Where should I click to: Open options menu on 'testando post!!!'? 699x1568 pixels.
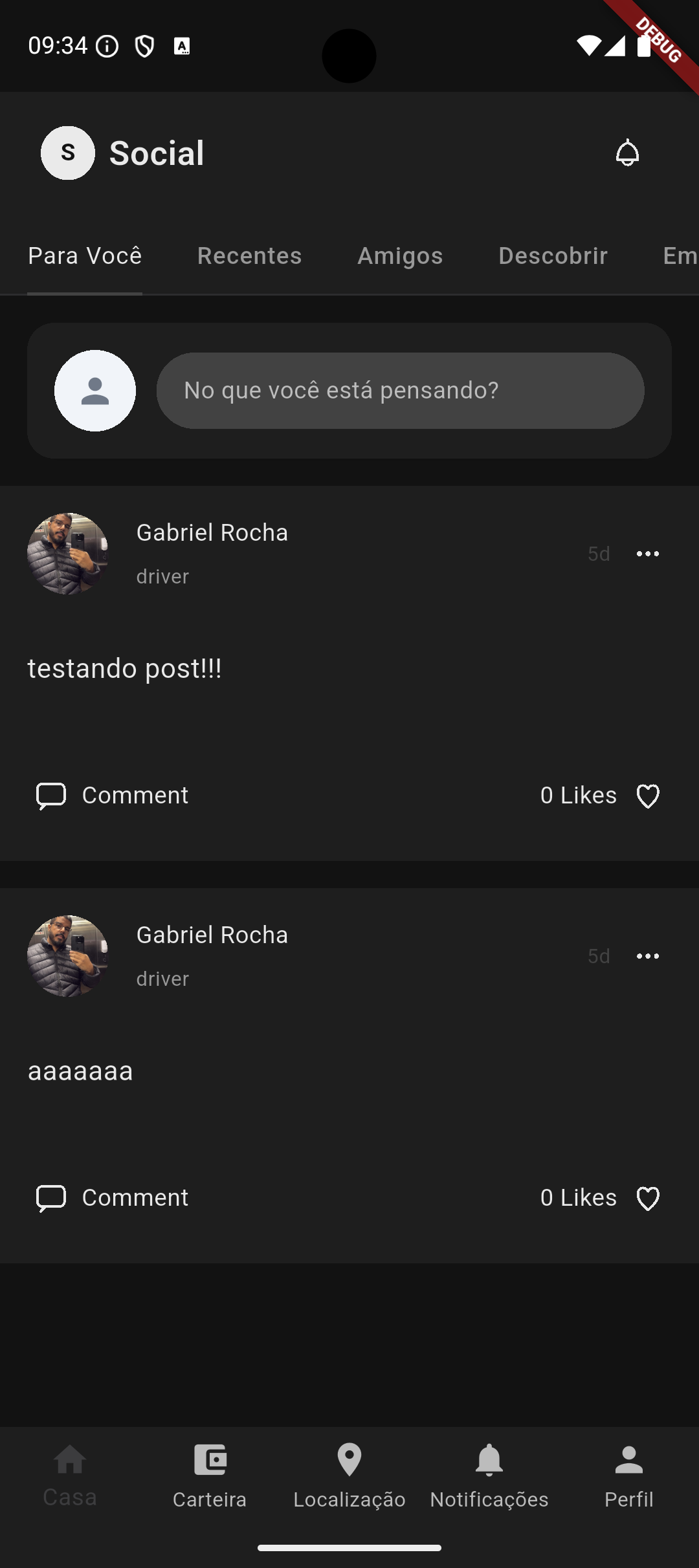[649, 554]
